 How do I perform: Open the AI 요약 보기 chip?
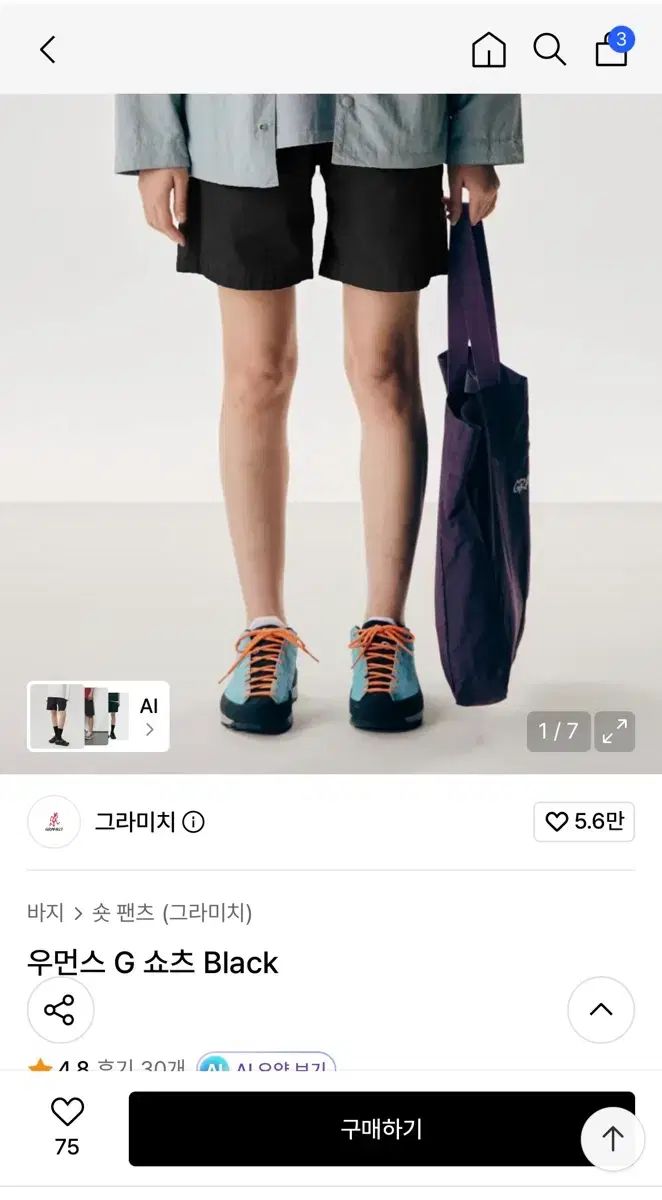tap(266, 1066)
